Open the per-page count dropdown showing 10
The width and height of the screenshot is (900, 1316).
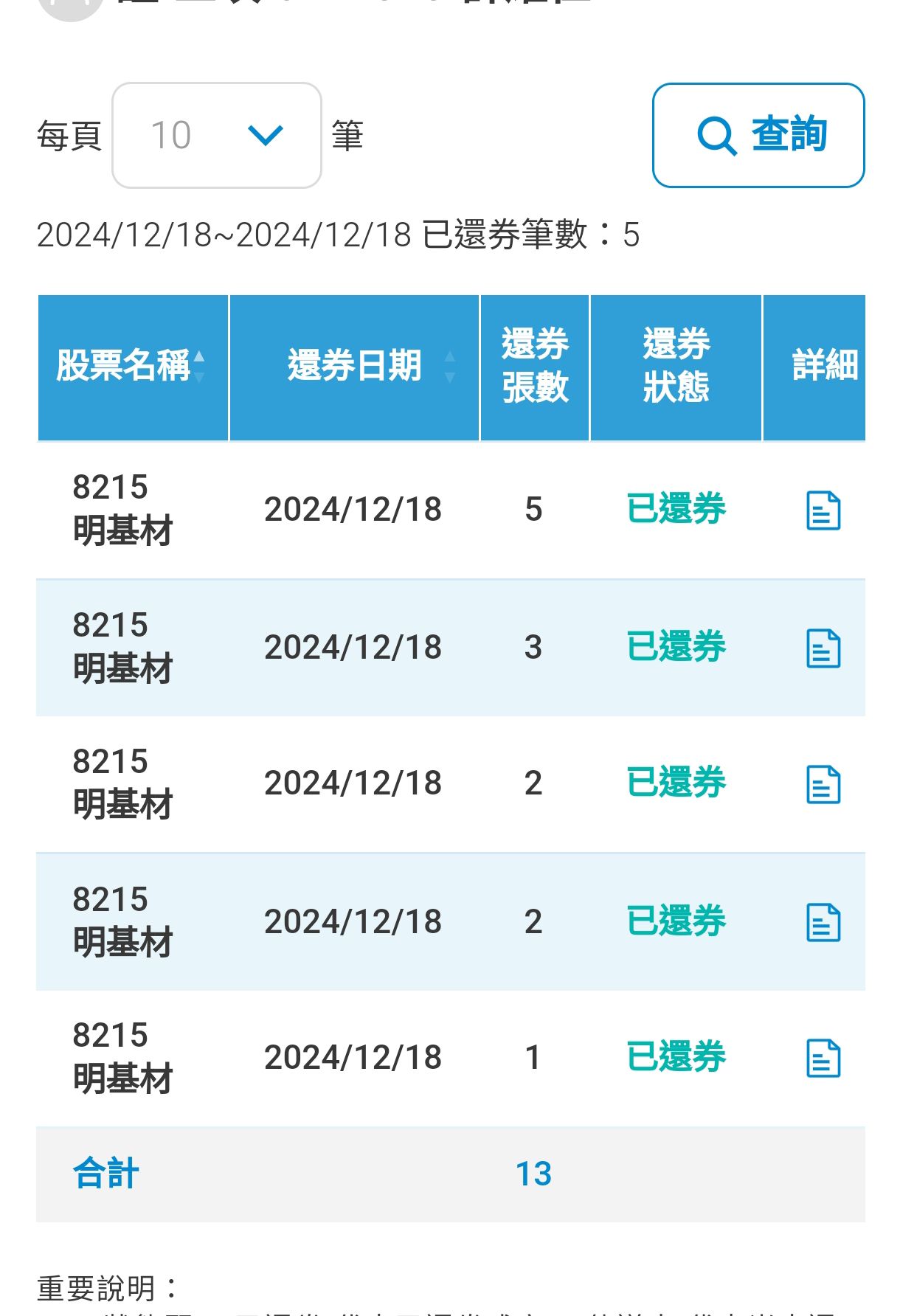[216, 136]
